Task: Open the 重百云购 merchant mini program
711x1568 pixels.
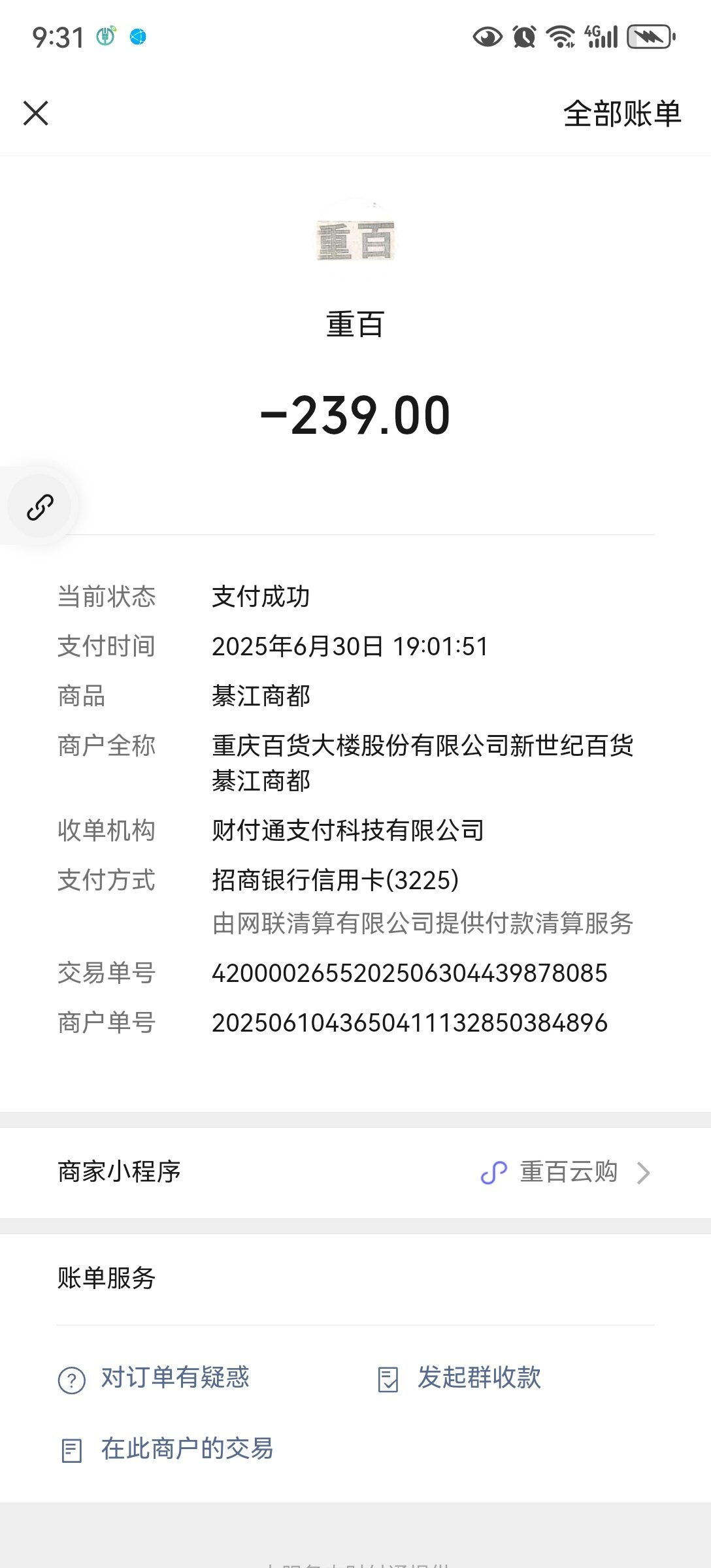Action: (x=566, y=1173)
